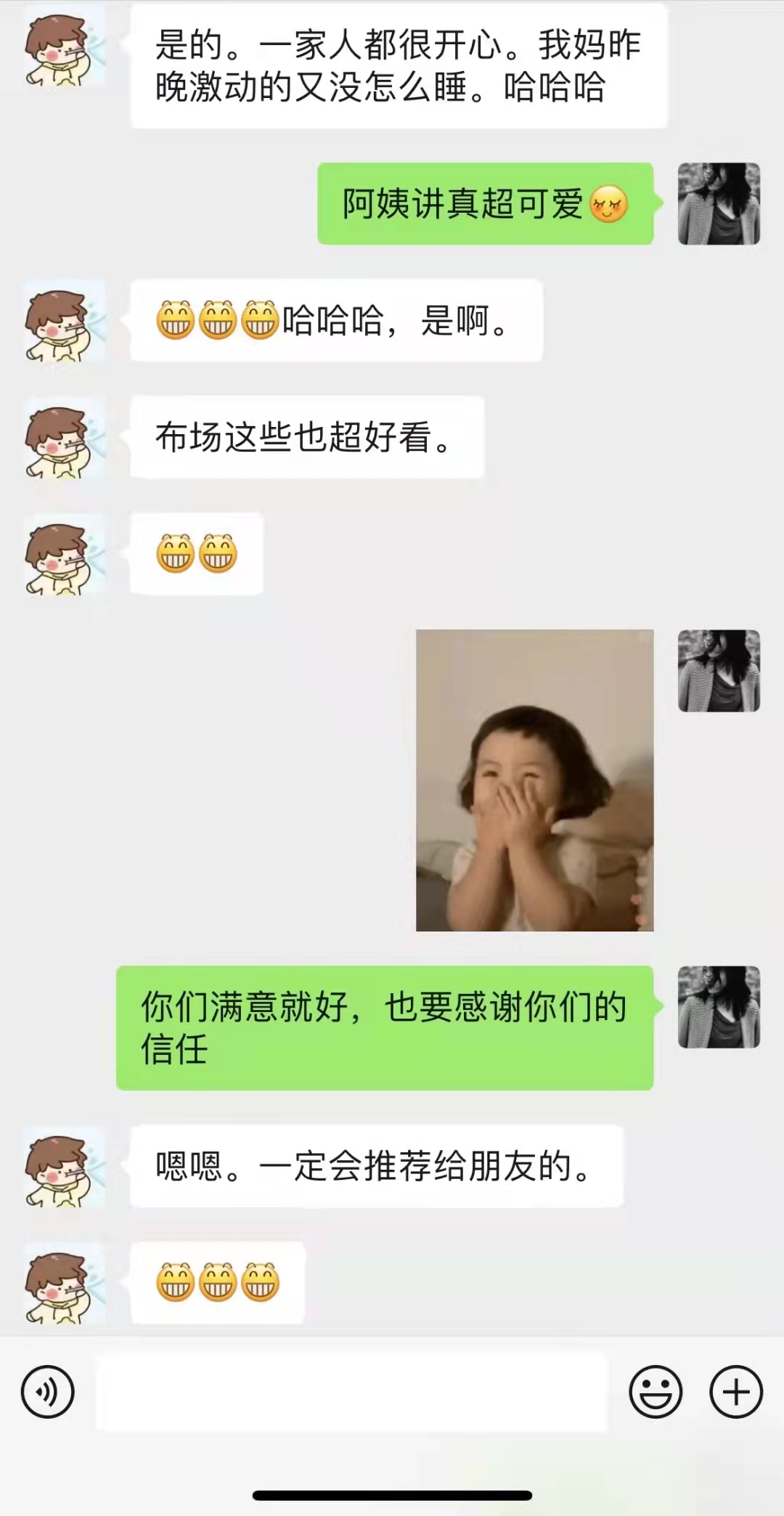Open the cartoon avatar beside 布场这些也超好看
Viewport: 784px width, 1516px height.
click(64, 438)
